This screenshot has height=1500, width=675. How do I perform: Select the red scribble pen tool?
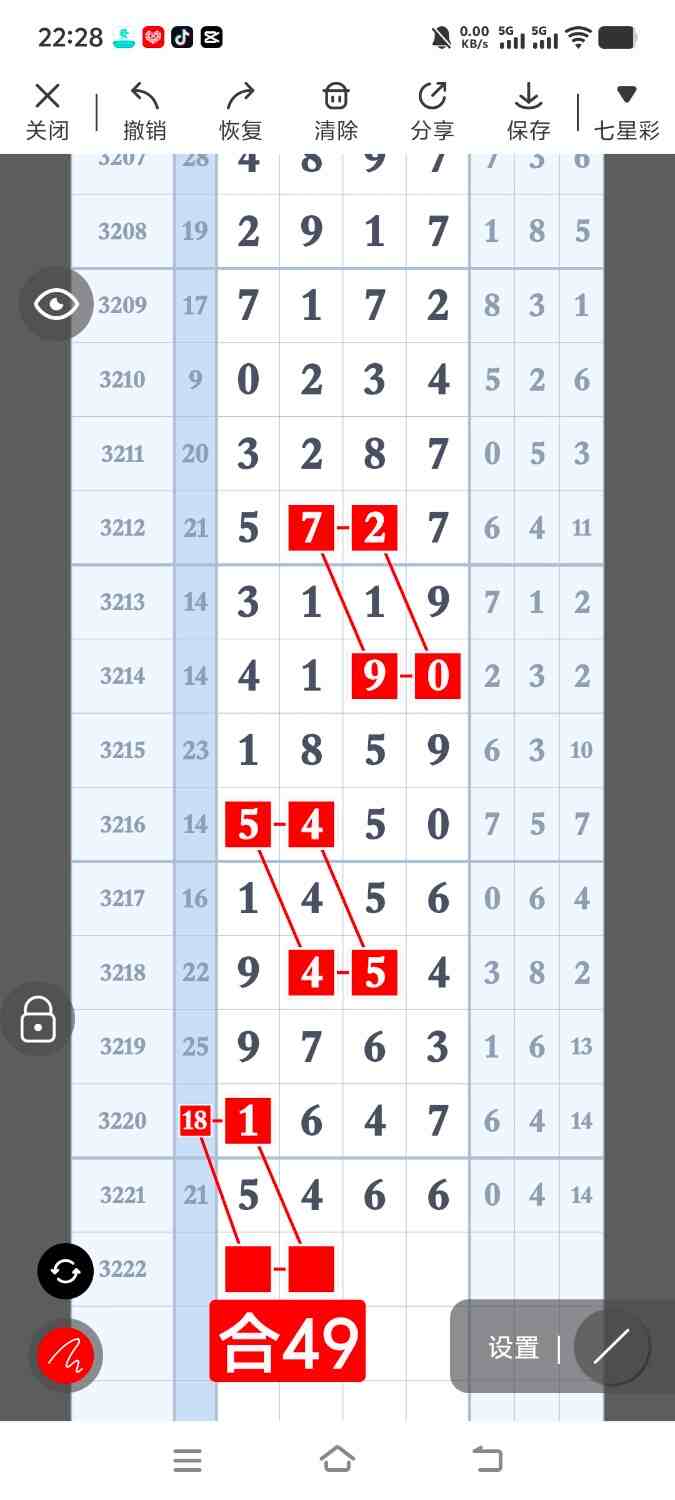click(66, 1355)
